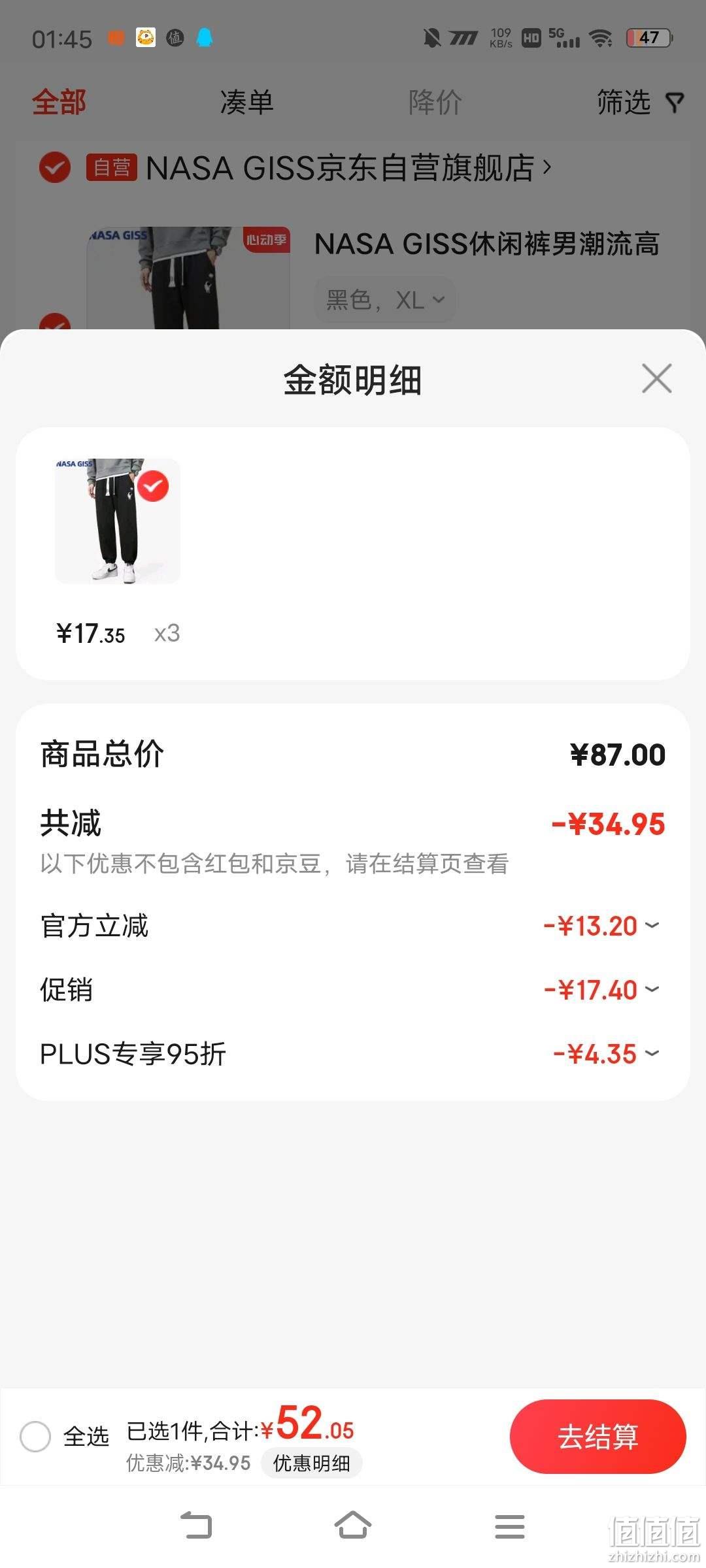Screen dimensions: 706x1568
Task: Deselect the NASA GISS pants thumbnail
Action: point(153,486)
